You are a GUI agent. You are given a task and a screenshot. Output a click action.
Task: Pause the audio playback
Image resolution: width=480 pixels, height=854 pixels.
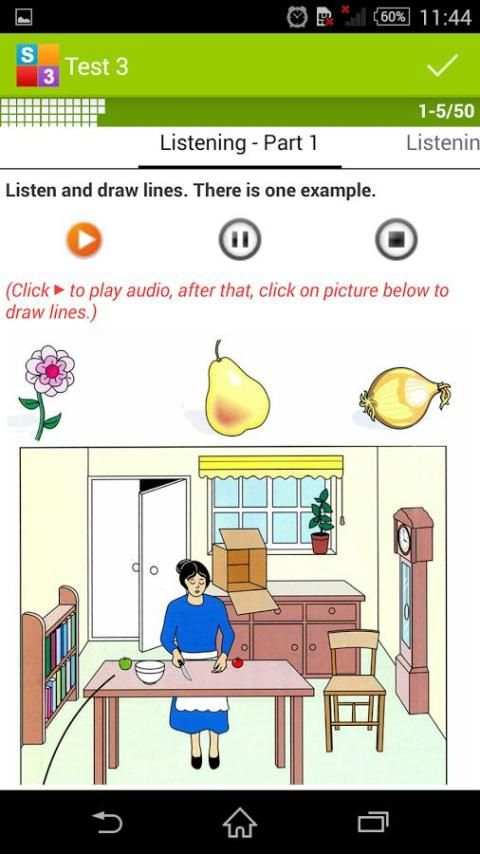click(240, 240)
